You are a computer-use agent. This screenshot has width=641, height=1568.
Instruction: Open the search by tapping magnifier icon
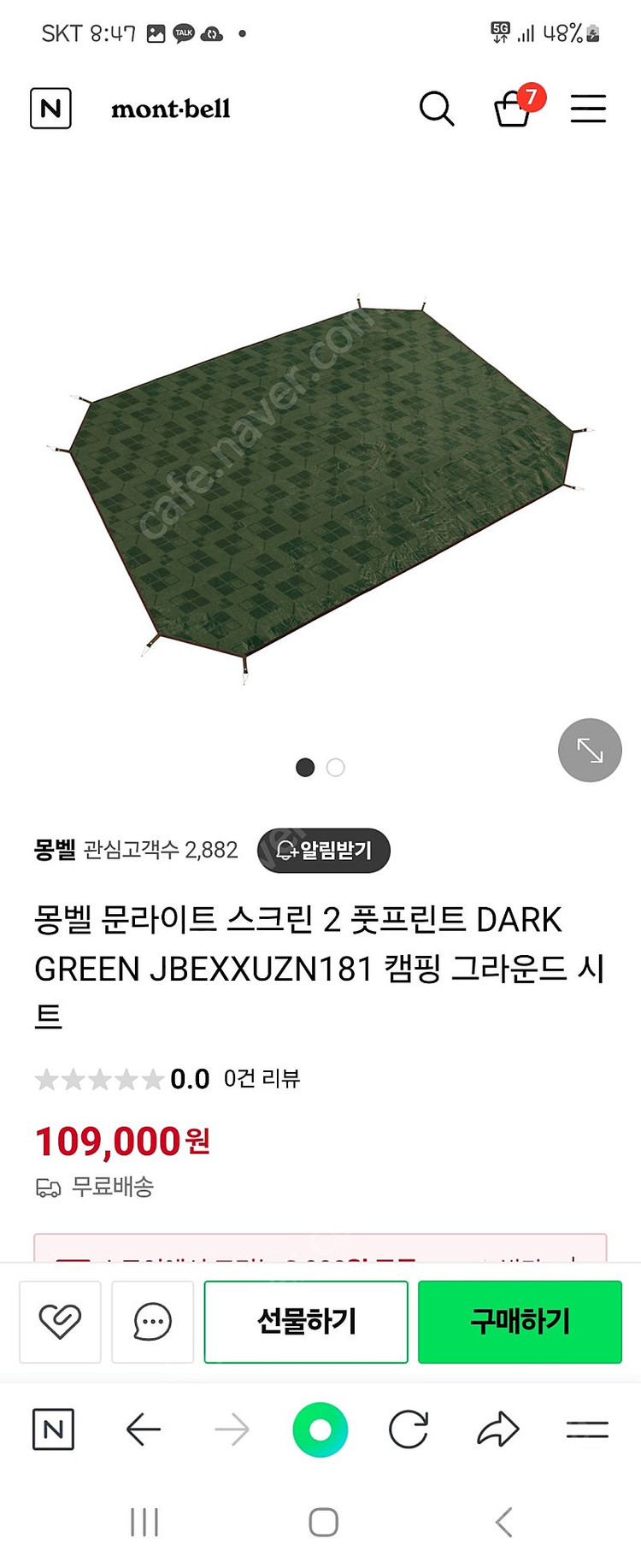click(x=438, y=109)
